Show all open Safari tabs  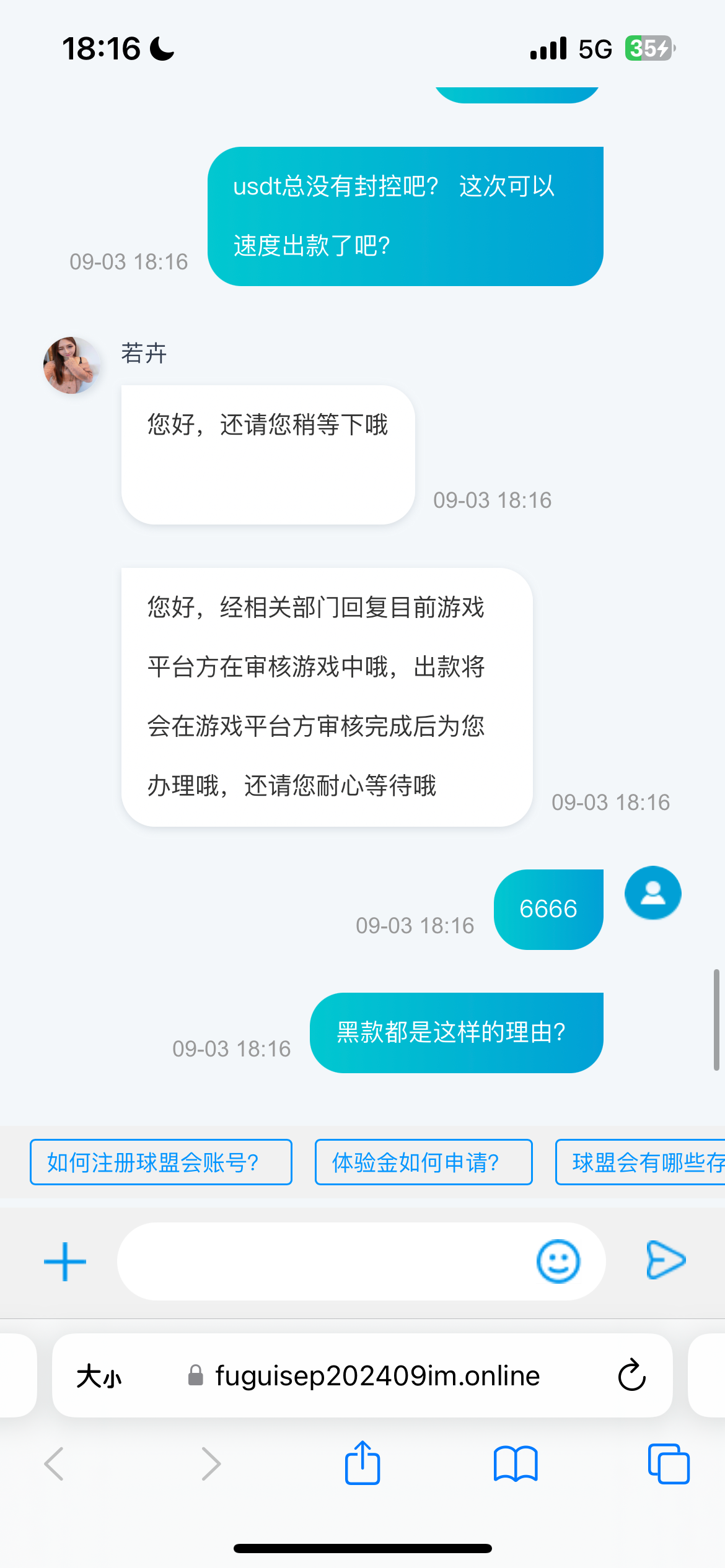(668, 1463)
